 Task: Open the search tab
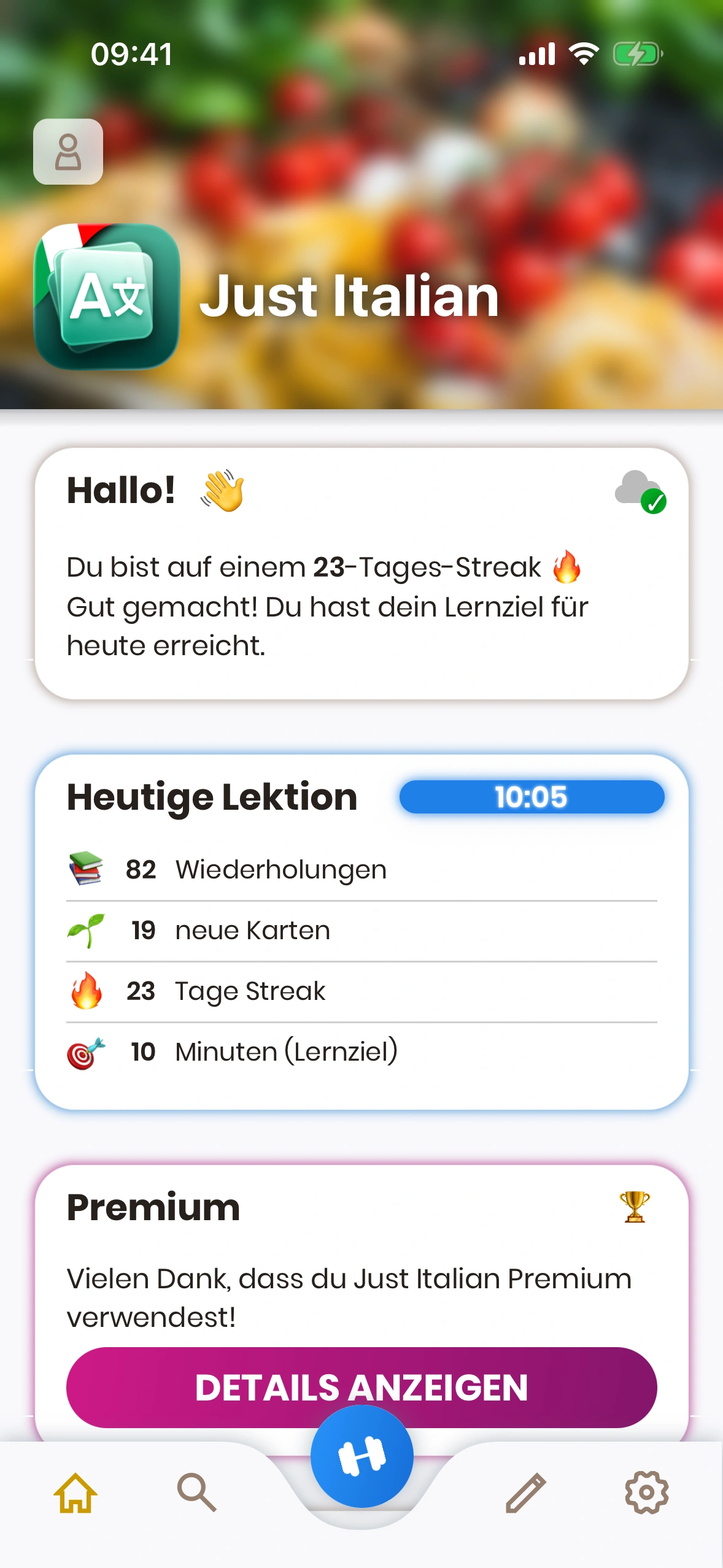point(196,1493)
